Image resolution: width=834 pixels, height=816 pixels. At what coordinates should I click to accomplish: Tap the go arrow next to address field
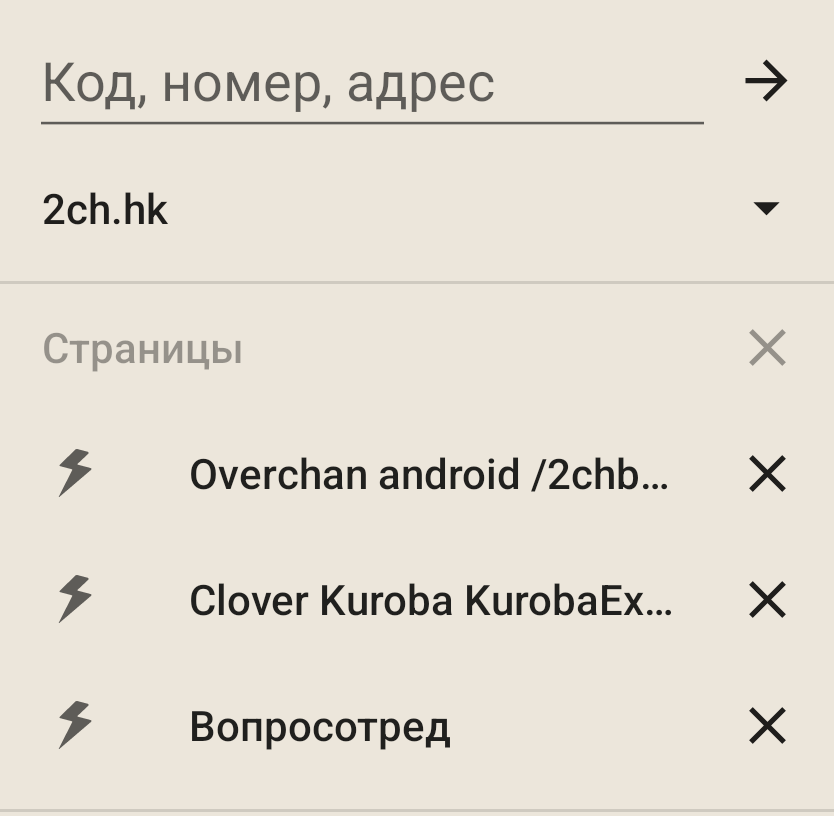[x=766, y=82]
